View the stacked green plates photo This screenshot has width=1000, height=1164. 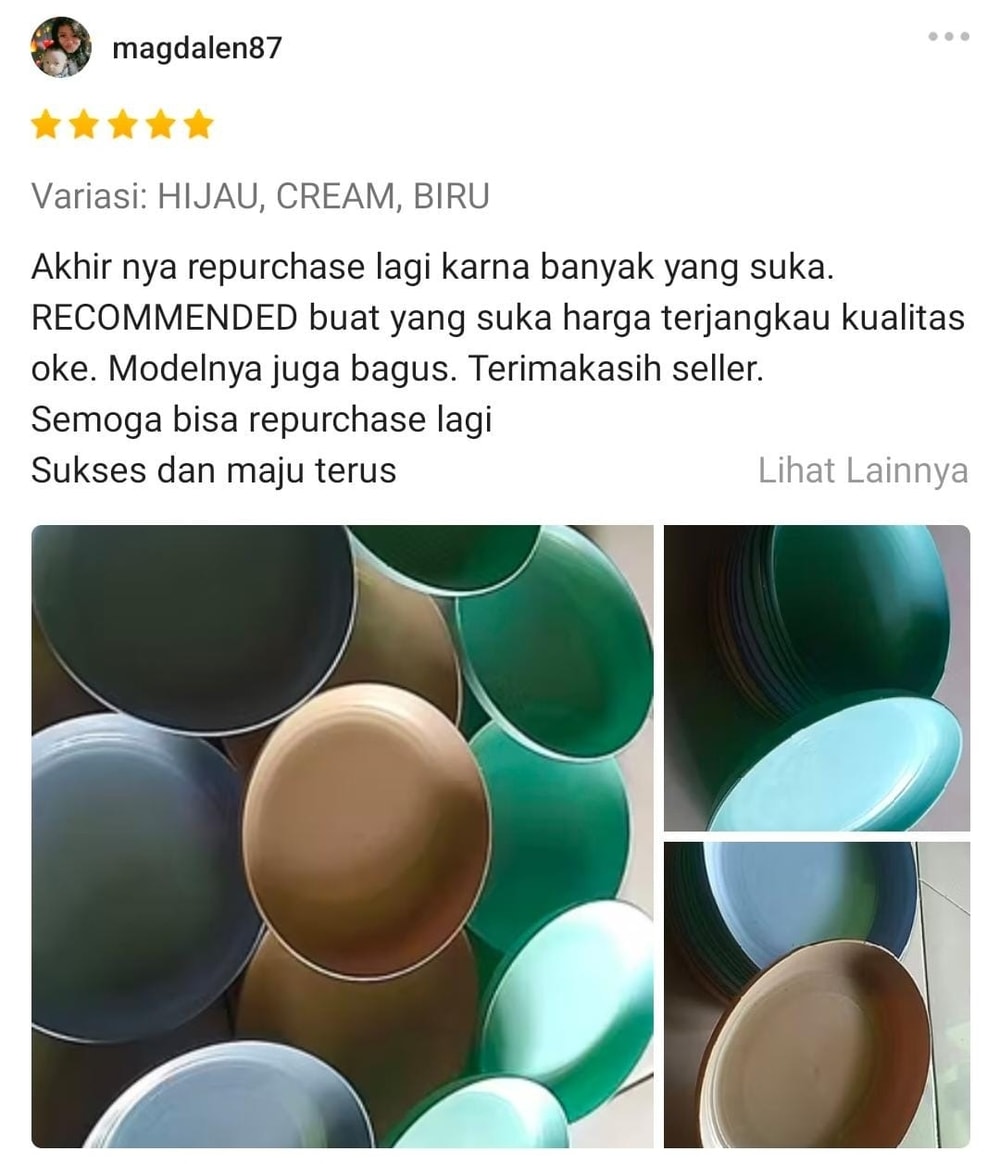click(x=816, y=678)
